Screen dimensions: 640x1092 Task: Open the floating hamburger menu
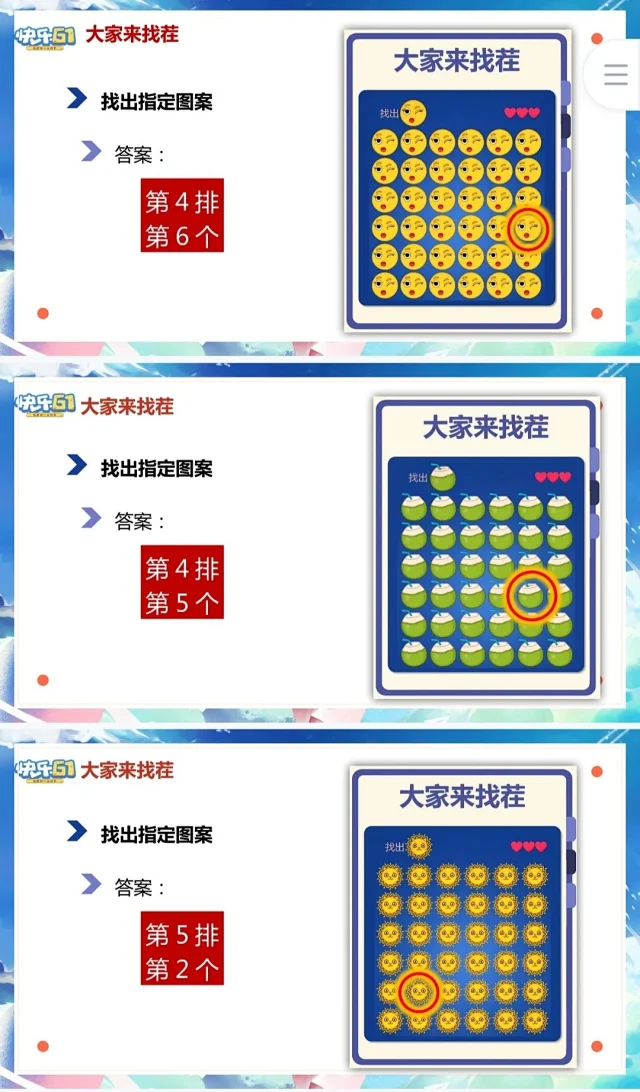[x=616, y=75]
